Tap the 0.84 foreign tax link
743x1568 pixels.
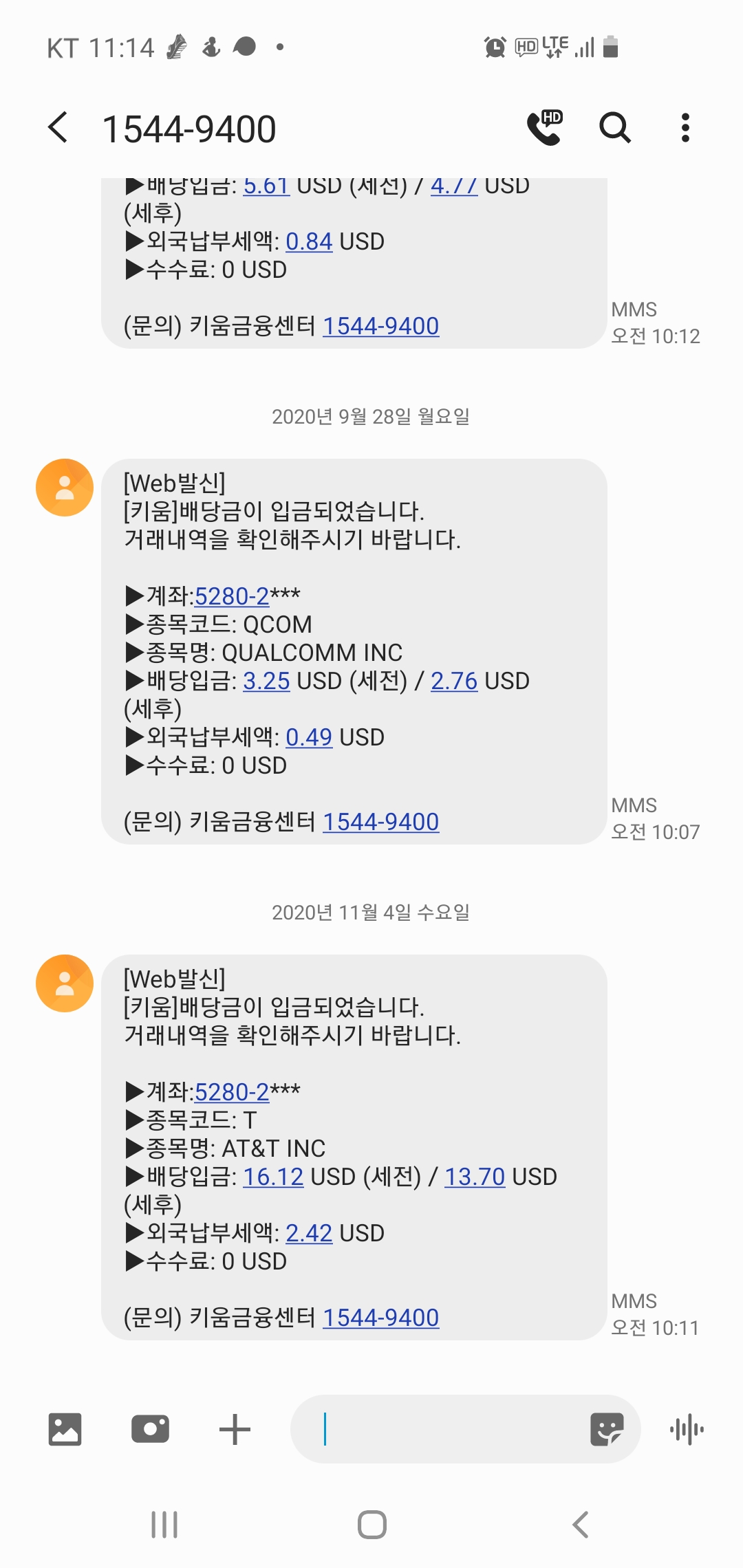309,241
